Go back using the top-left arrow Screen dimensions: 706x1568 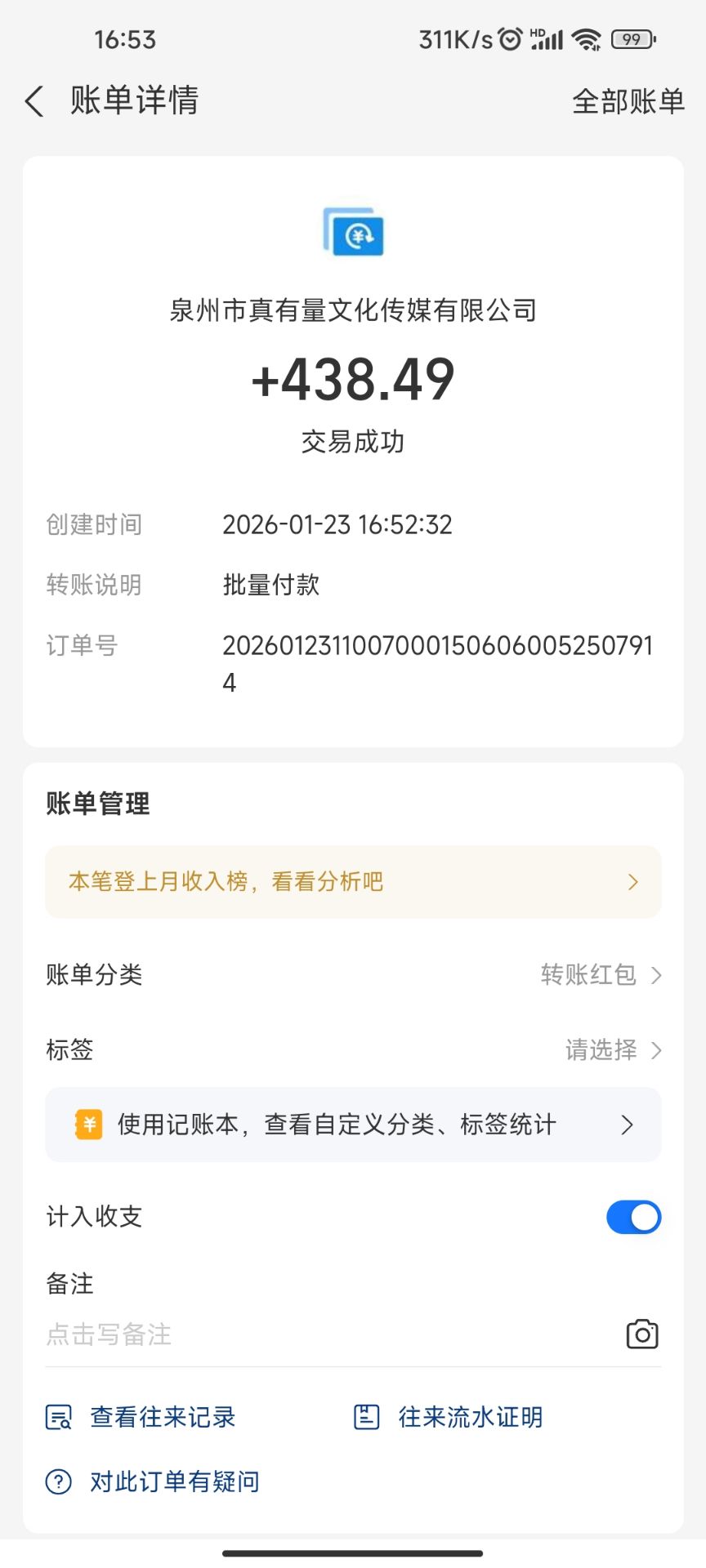(x=34, y=101)
